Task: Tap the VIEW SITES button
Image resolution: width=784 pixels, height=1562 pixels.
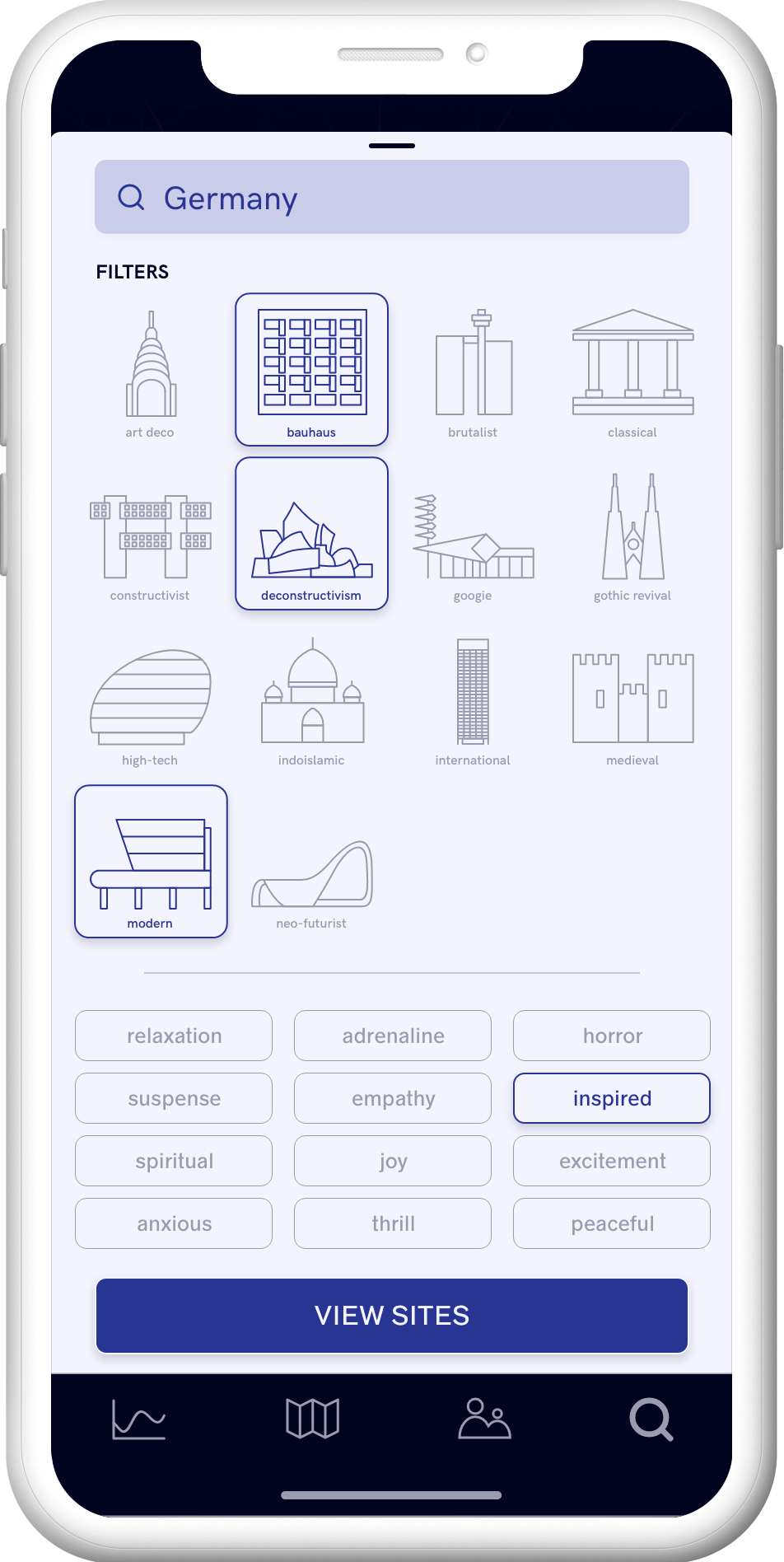Action: pyautogui.click(x=391, y=1316)
